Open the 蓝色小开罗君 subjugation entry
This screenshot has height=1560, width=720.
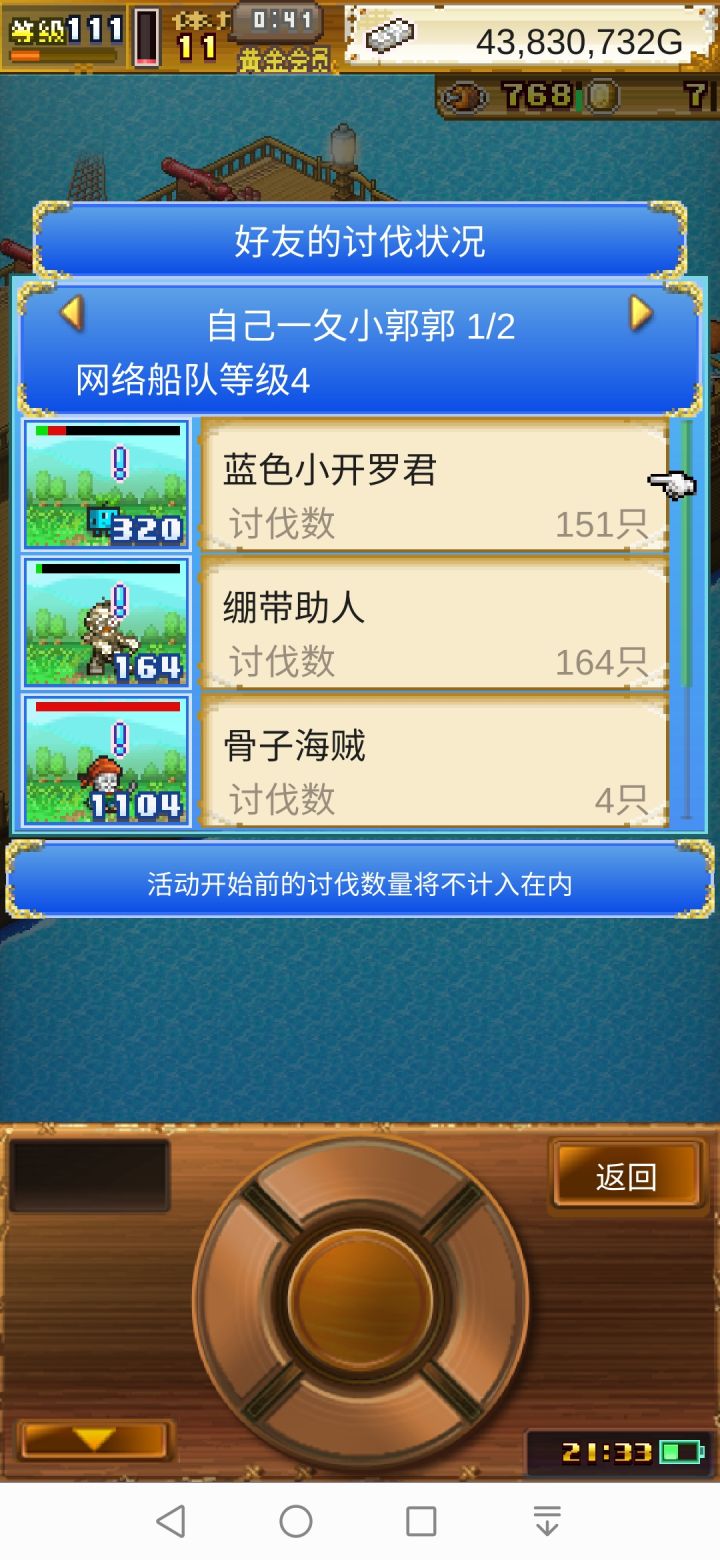(x=430, y=485)
